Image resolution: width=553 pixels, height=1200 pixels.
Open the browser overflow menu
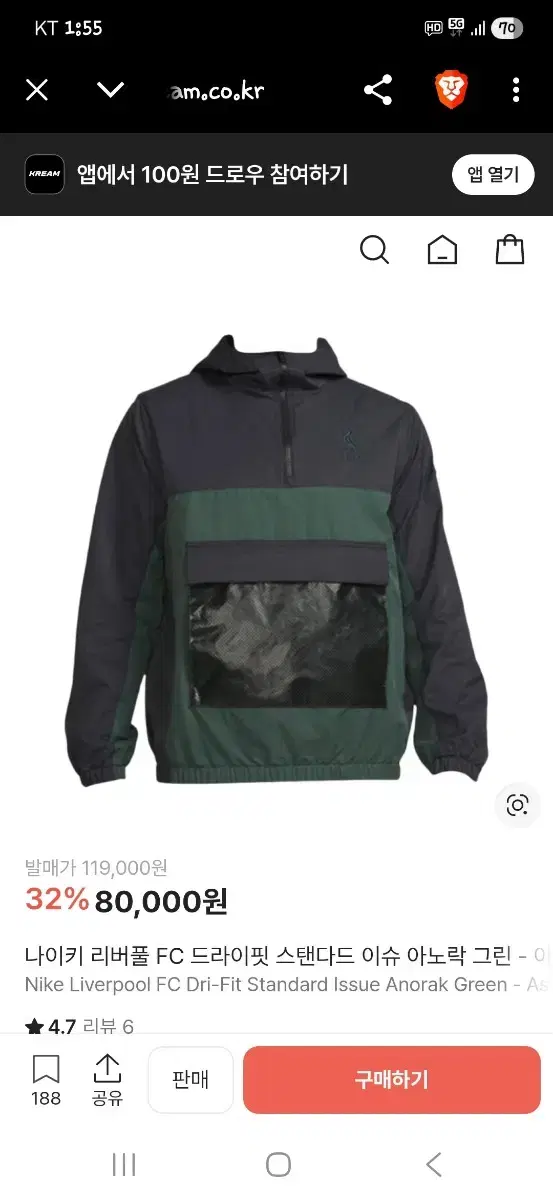516,91
